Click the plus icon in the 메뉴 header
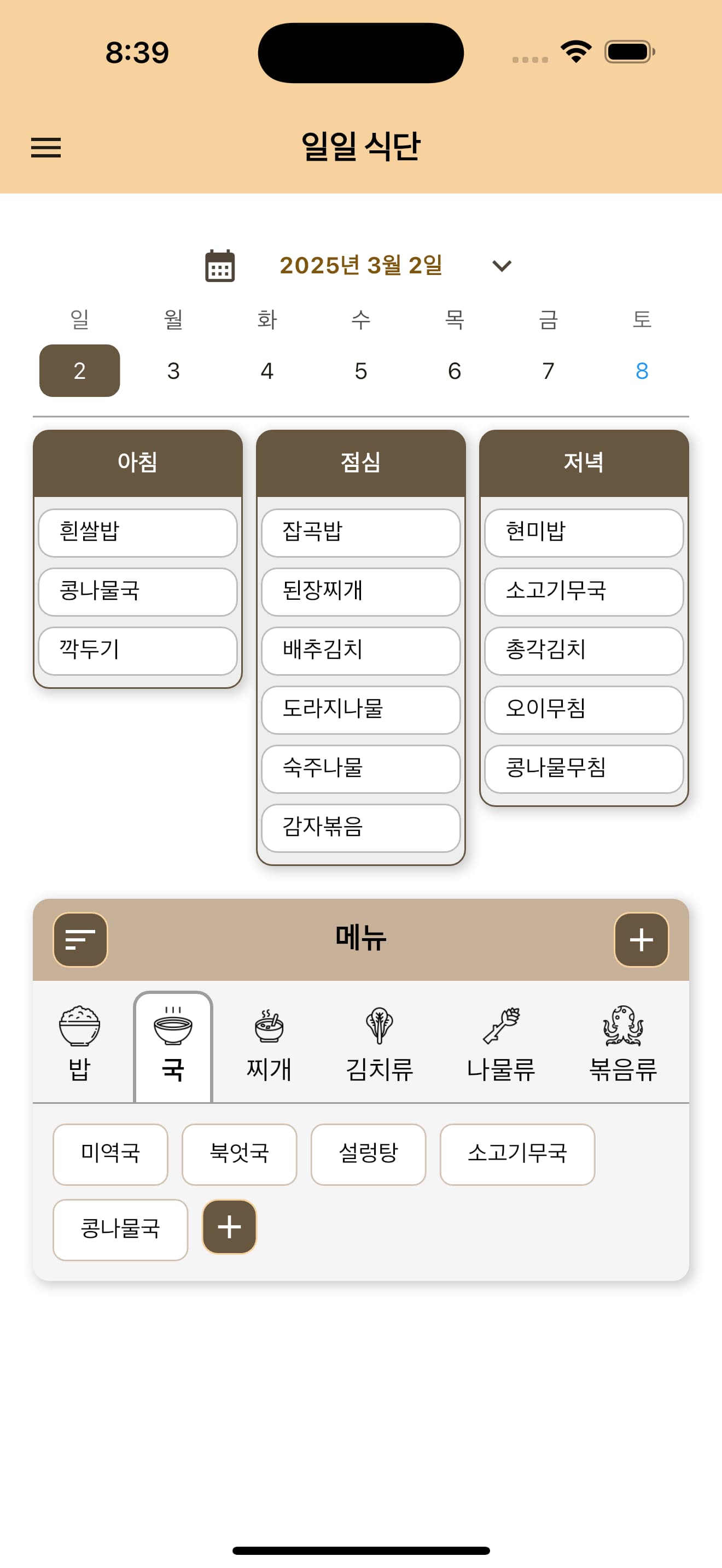 (641, 939)
